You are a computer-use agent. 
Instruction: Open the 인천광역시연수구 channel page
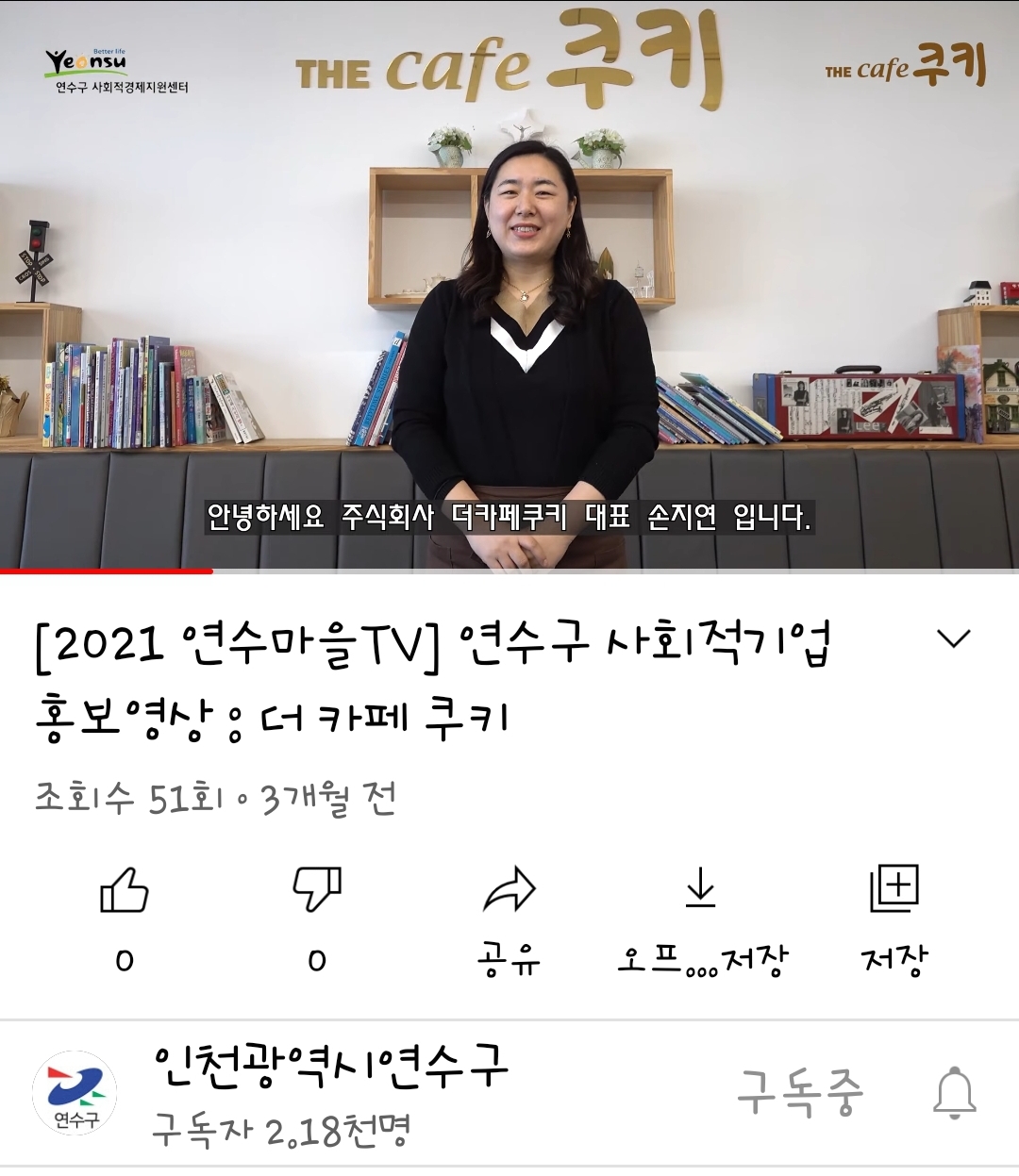point(330,1066)
